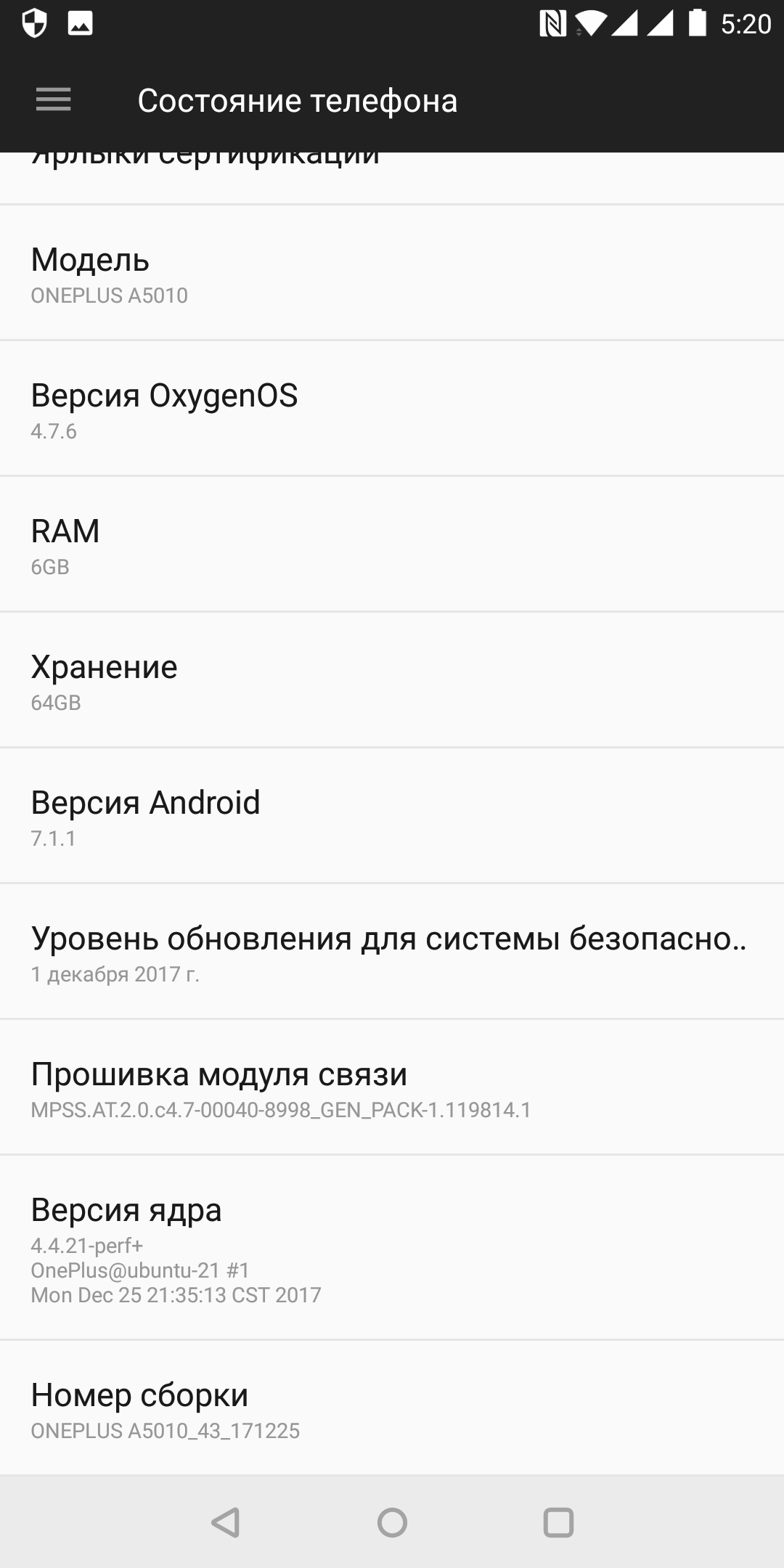784x1568 pixels.
Task: Open recent apps from the navigation bar
Action: click(x=558, y=1522)
